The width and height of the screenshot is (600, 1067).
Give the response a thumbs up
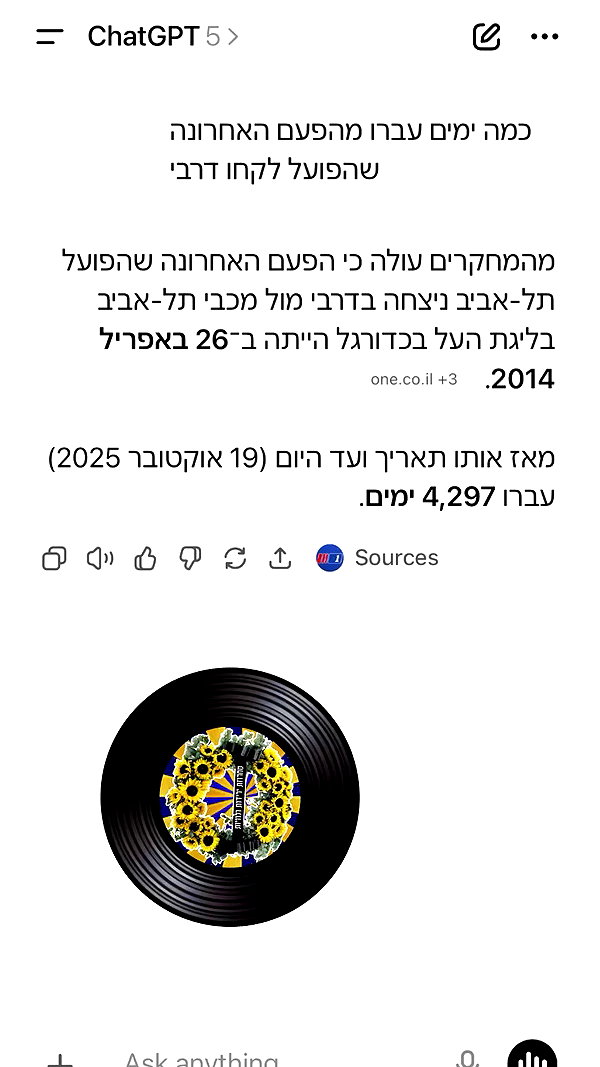pyautogui.click(x=145, y=559)
